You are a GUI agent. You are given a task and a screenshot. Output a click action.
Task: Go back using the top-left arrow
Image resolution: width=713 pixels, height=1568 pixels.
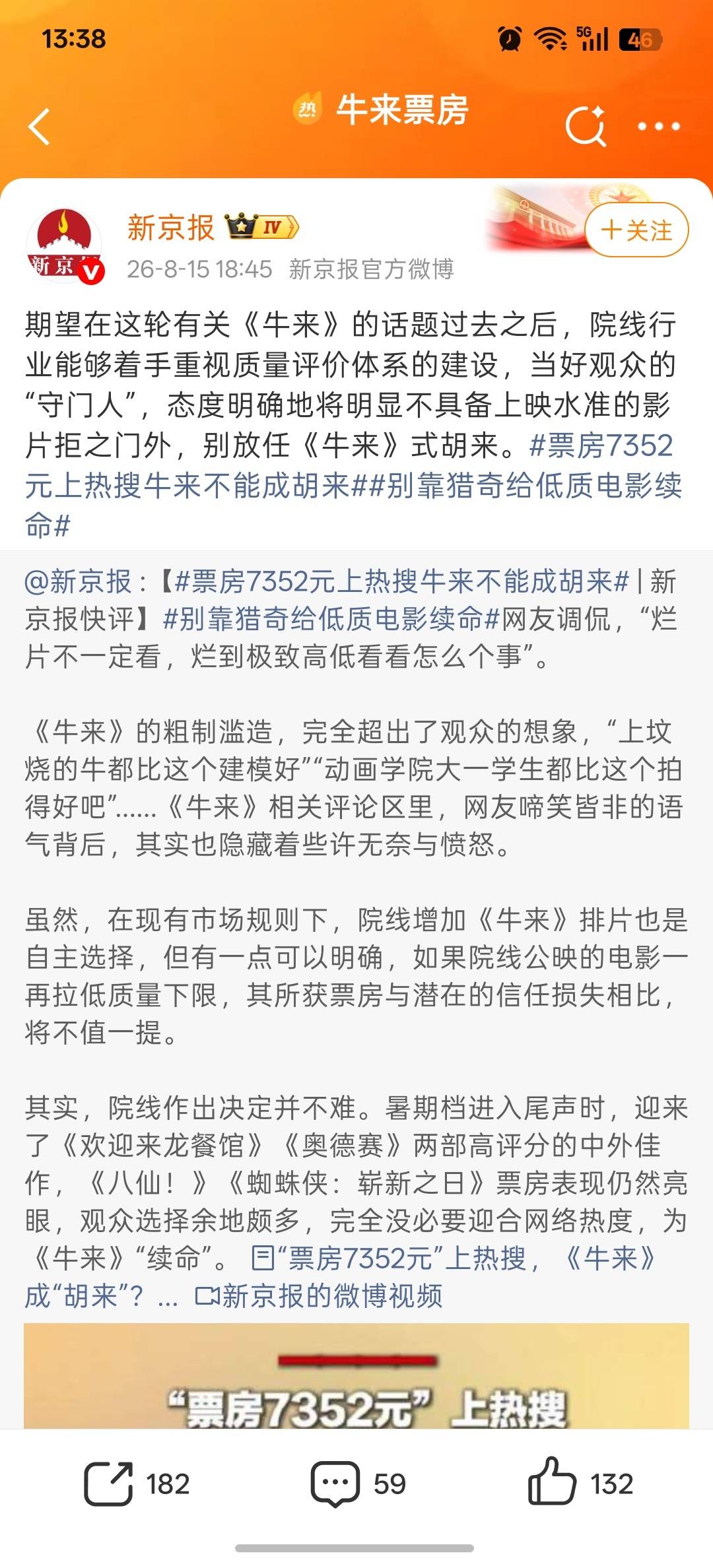(x=40, y=127)
